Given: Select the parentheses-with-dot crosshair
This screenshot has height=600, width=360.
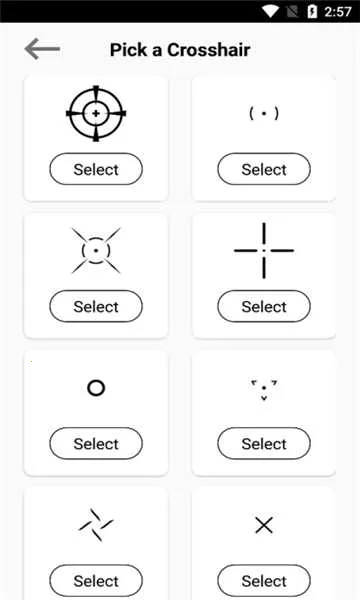Looking at the screenshot, I should [x=264, y=169].
